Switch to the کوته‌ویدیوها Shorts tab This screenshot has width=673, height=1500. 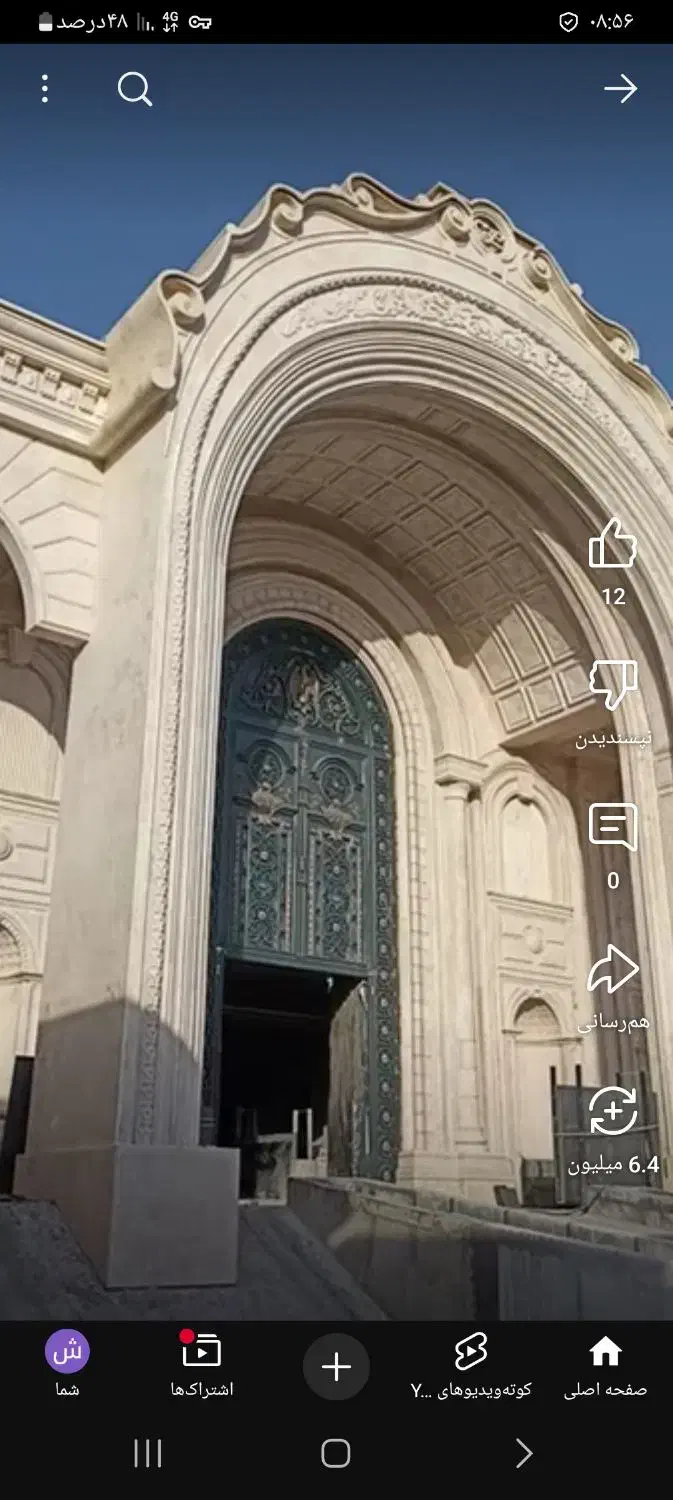tap(470, 1366)
